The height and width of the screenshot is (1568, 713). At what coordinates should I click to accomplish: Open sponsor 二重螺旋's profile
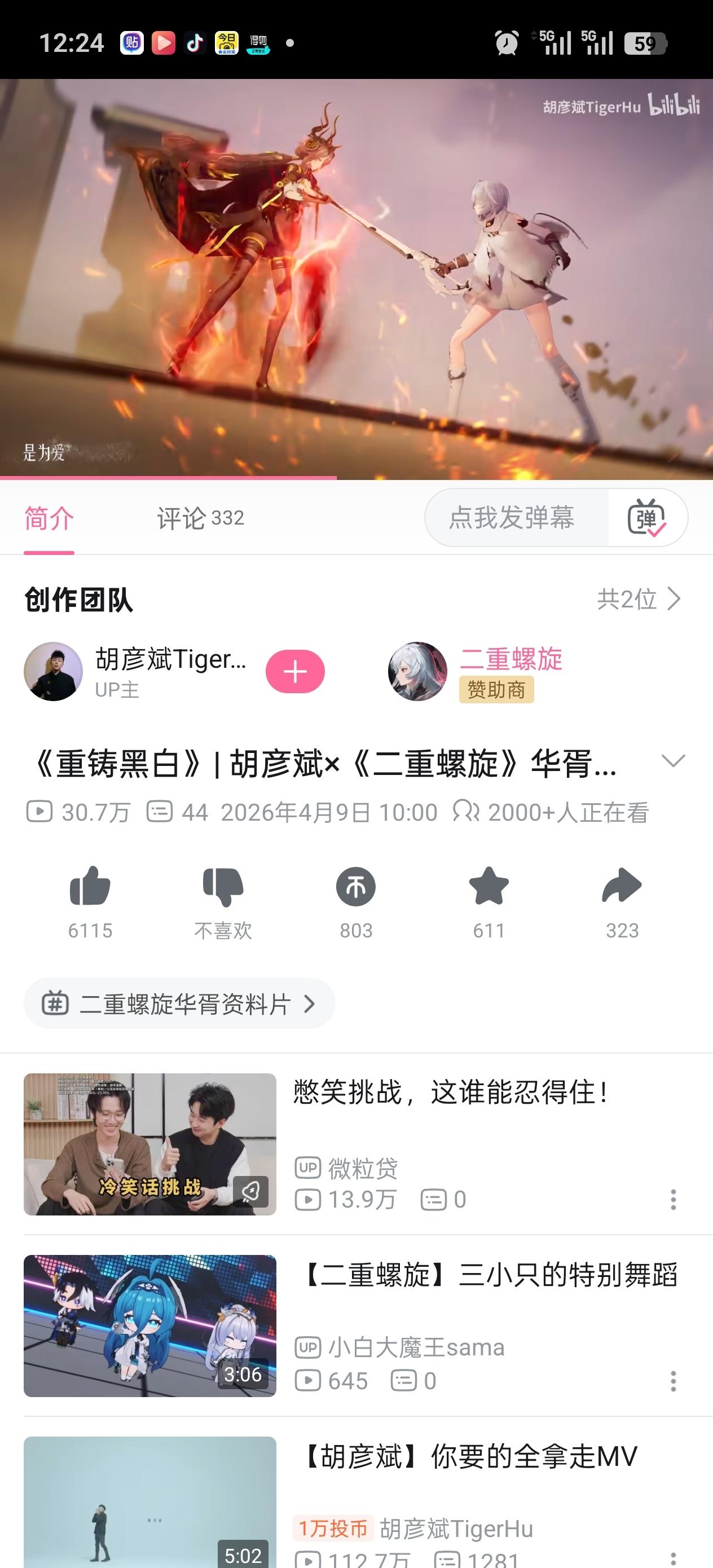[510, 660]
